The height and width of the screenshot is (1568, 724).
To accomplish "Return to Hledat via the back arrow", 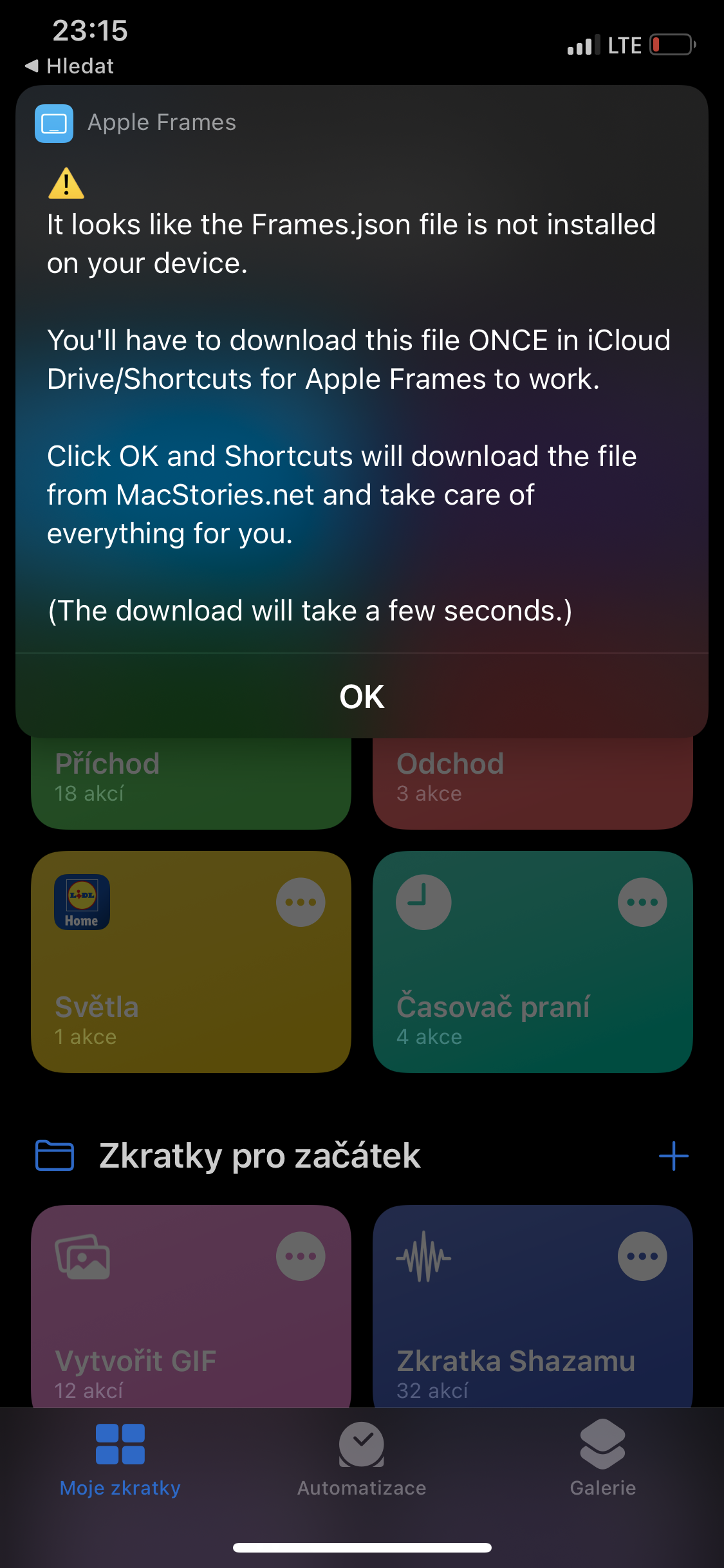I will coord(70,66).
